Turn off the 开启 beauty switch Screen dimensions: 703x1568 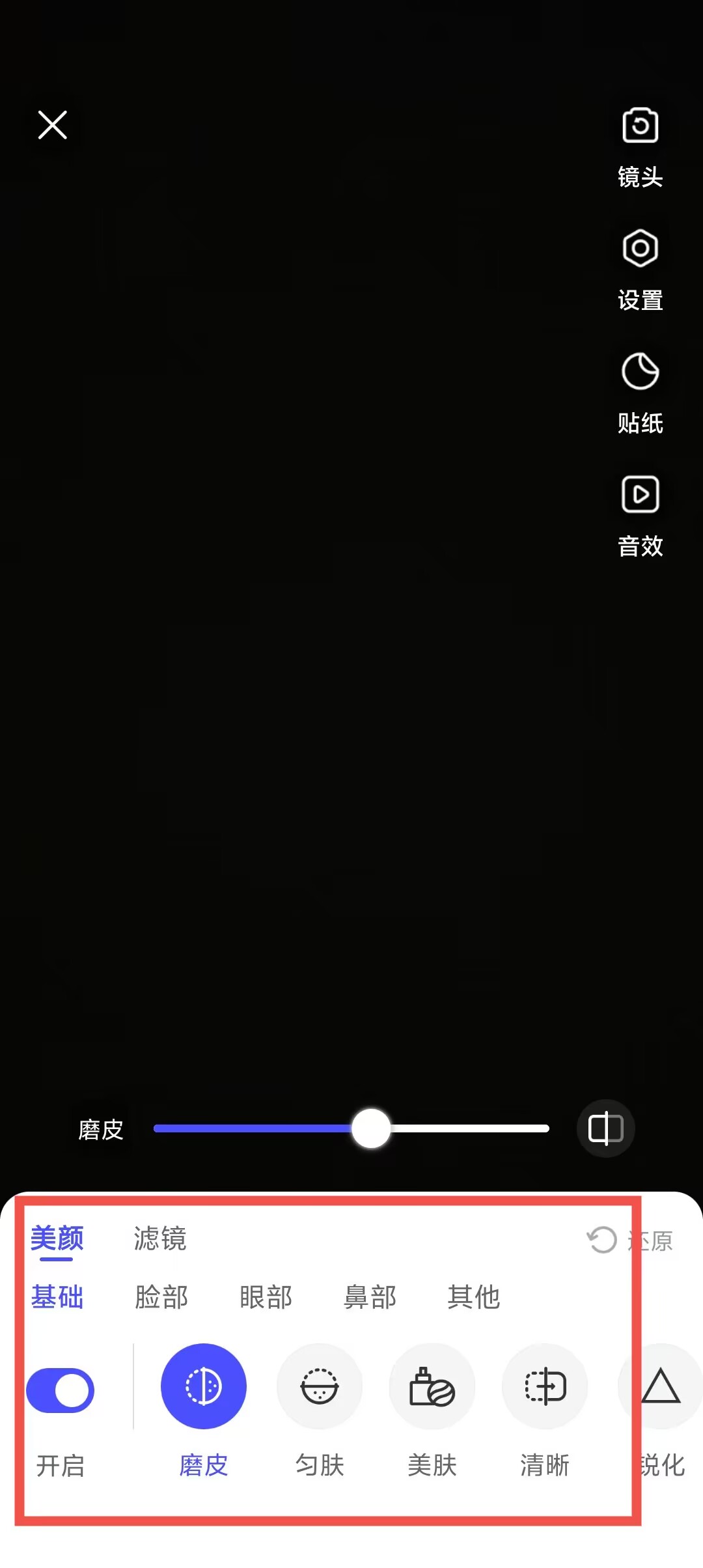pyautogui.click(x=61, y=1391)
